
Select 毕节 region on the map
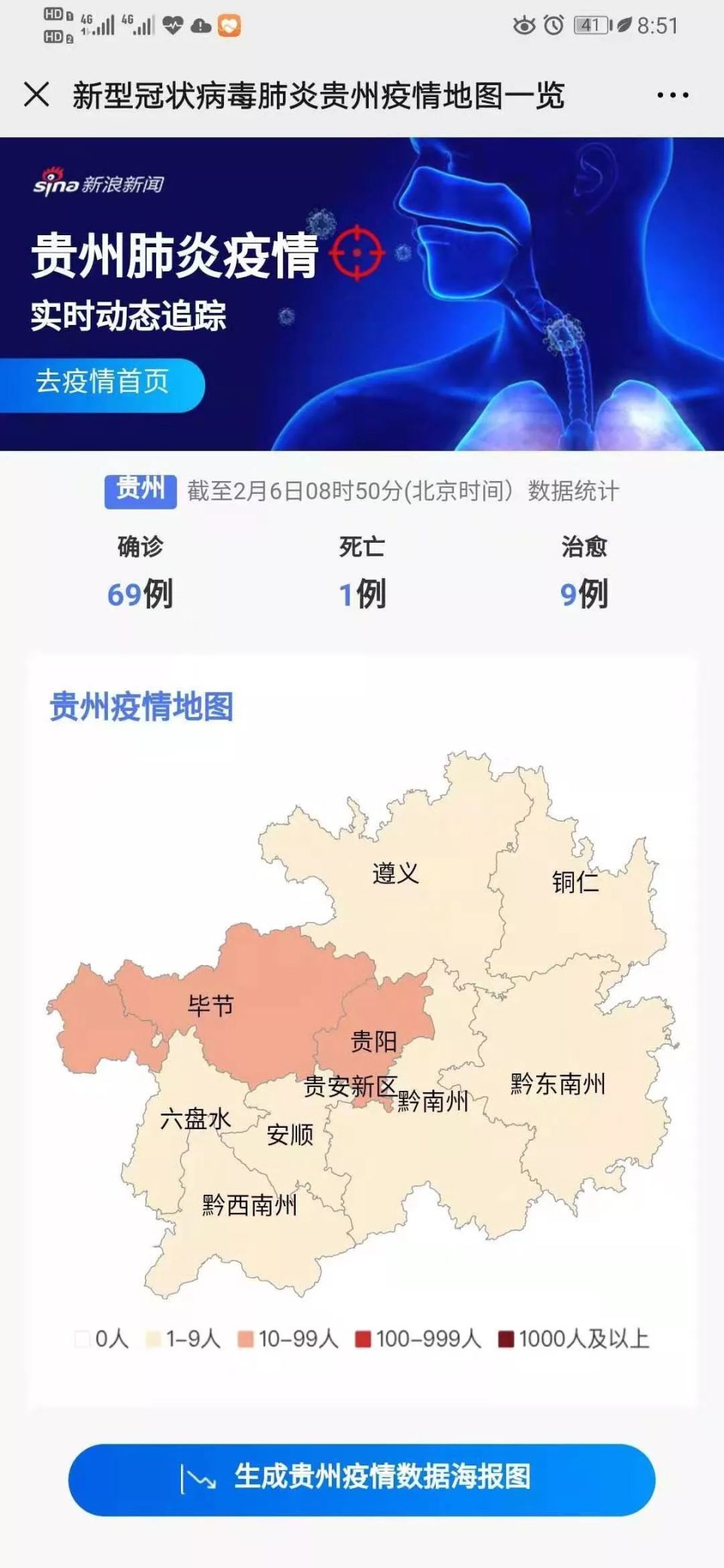(211, 1005)
